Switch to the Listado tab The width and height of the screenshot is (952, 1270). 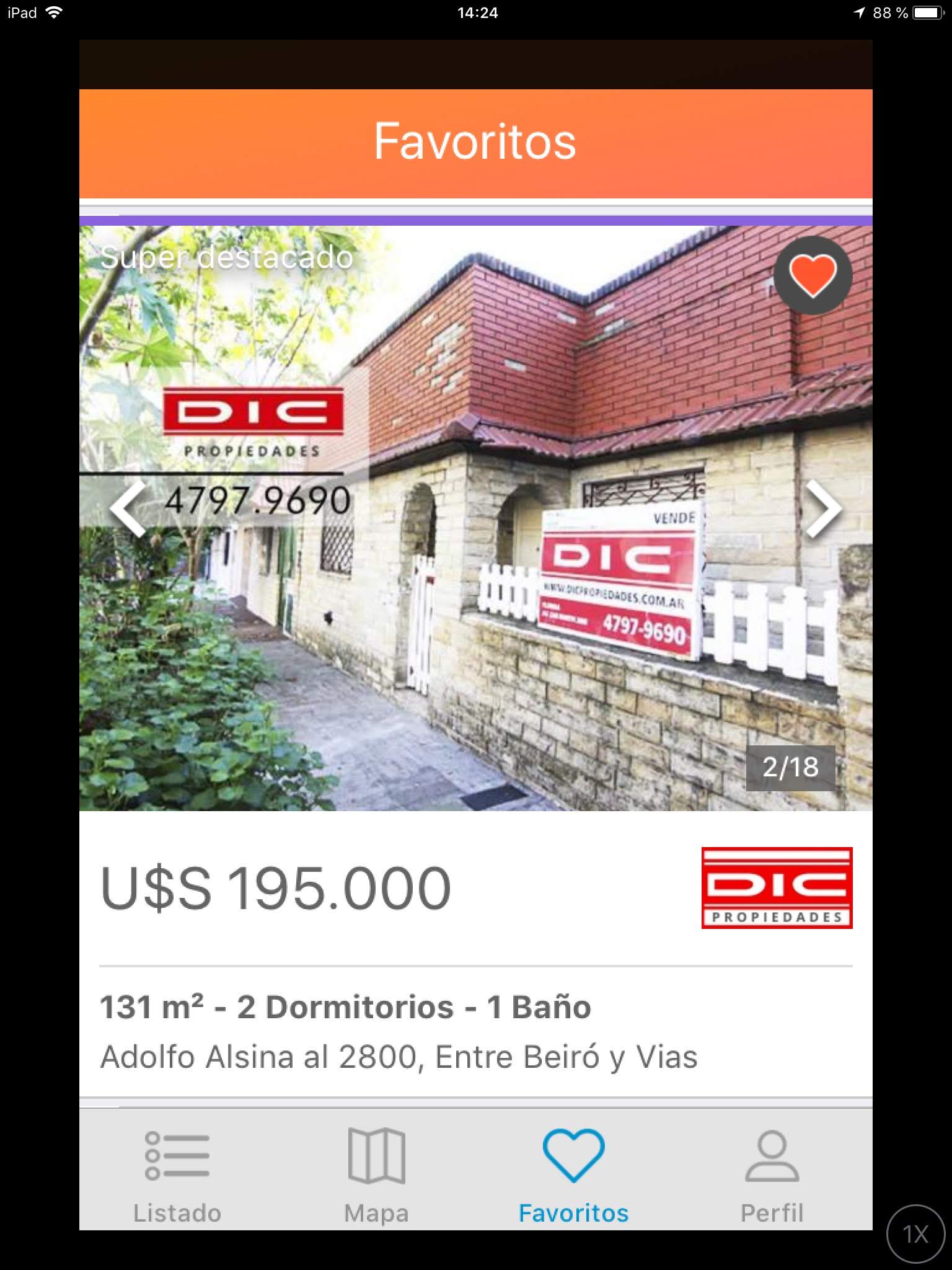177,1176
